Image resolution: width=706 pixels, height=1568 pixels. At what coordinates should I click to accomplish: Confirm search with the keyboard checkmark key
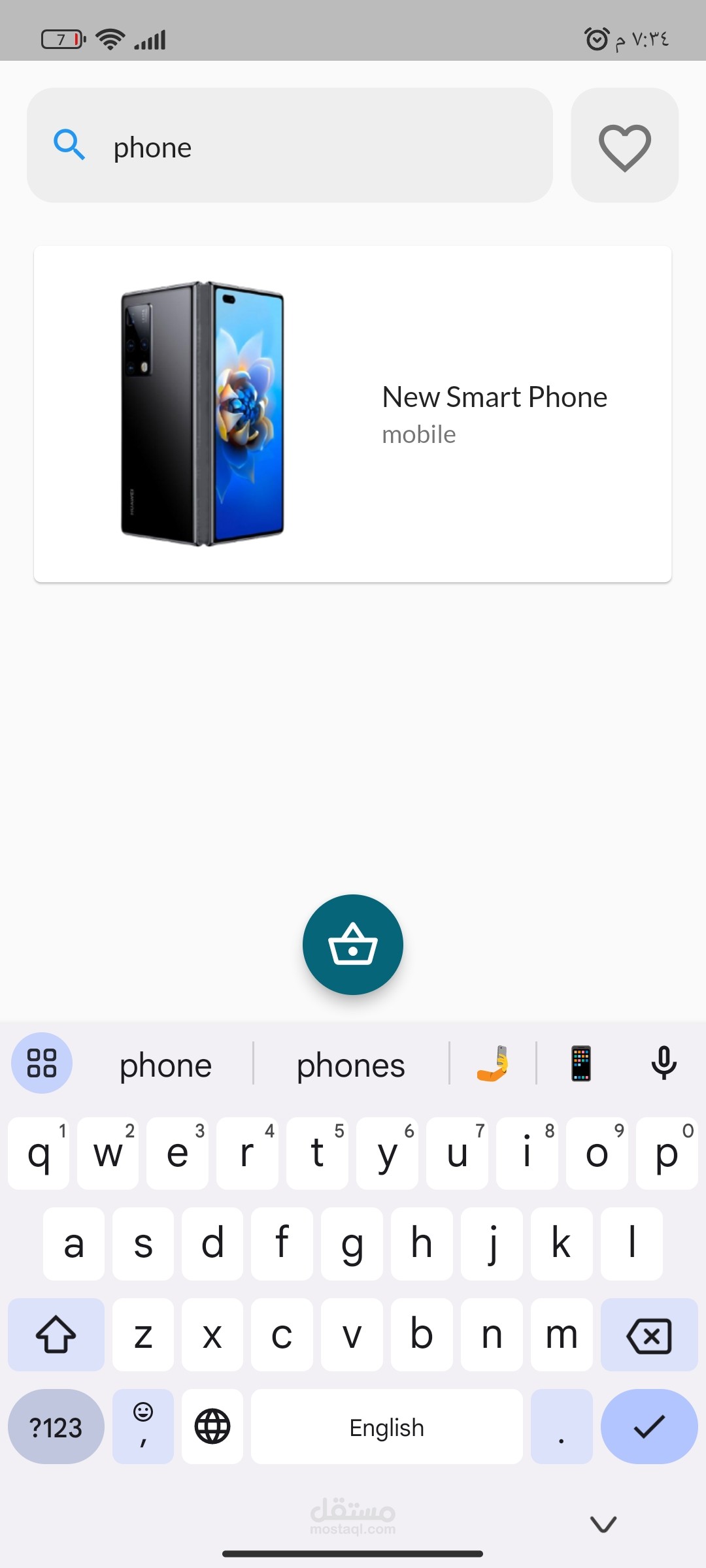pyautogui.click(x=649, y=1426)
